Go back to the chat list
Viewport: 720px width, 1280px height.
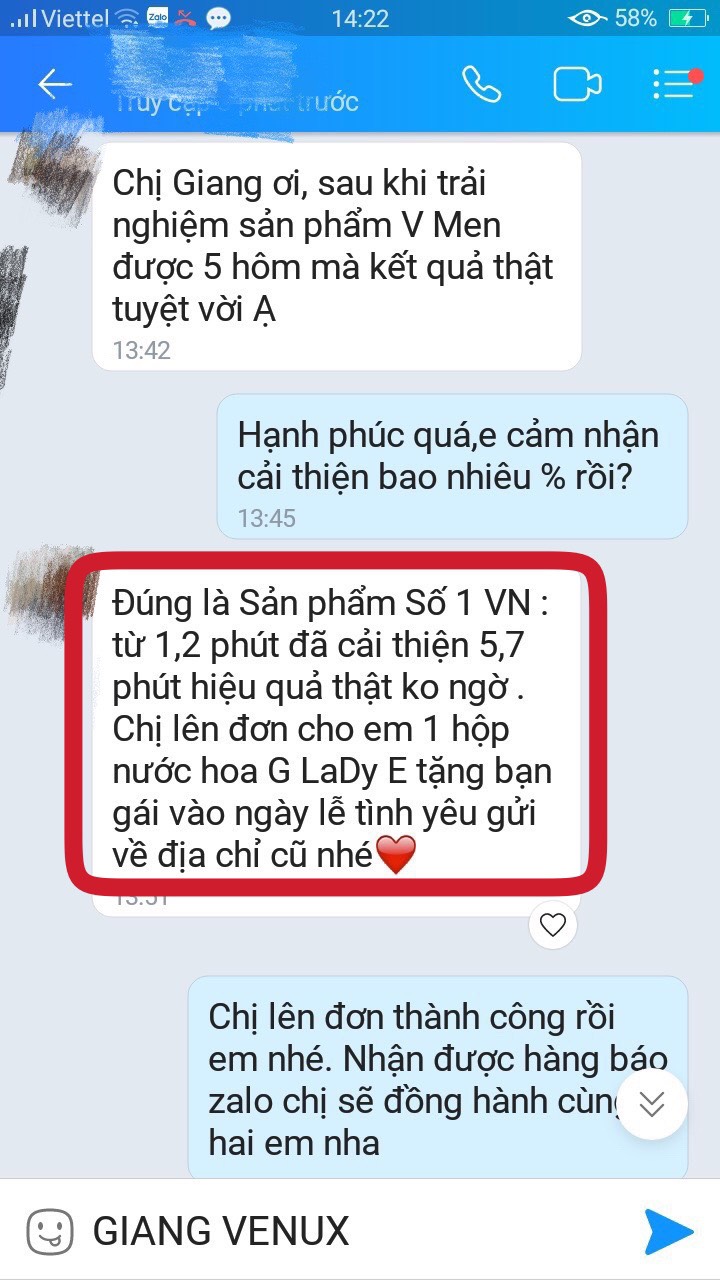pos(55,85)
